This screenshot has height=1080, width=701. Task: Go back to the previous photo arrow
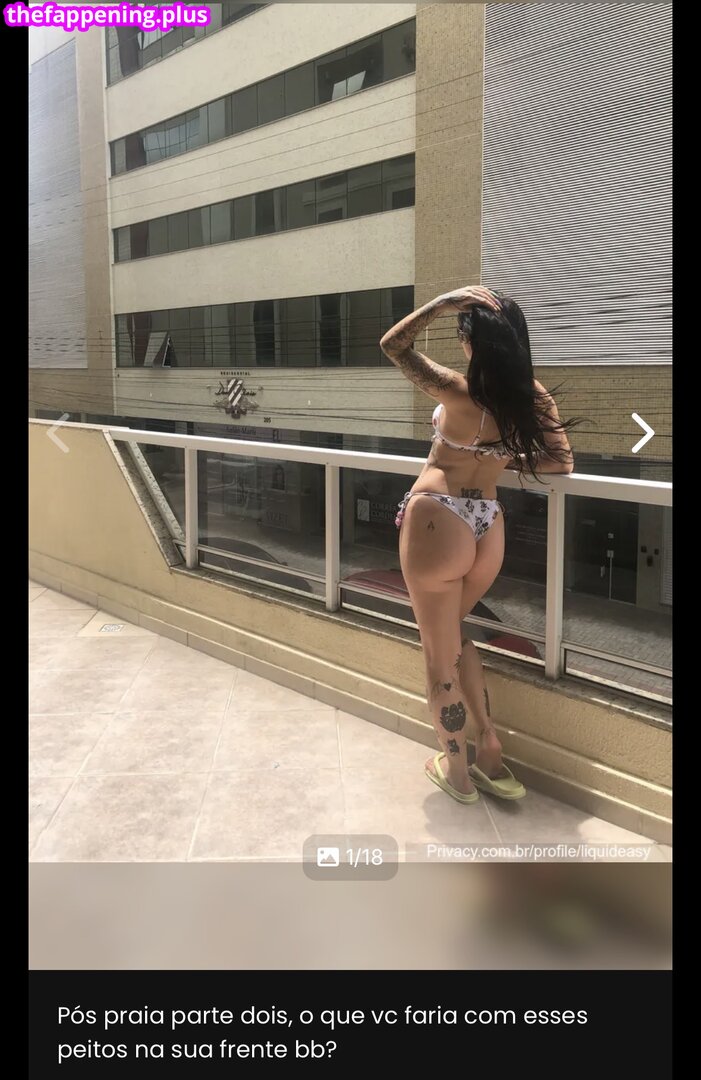click(x=58, y=433)
